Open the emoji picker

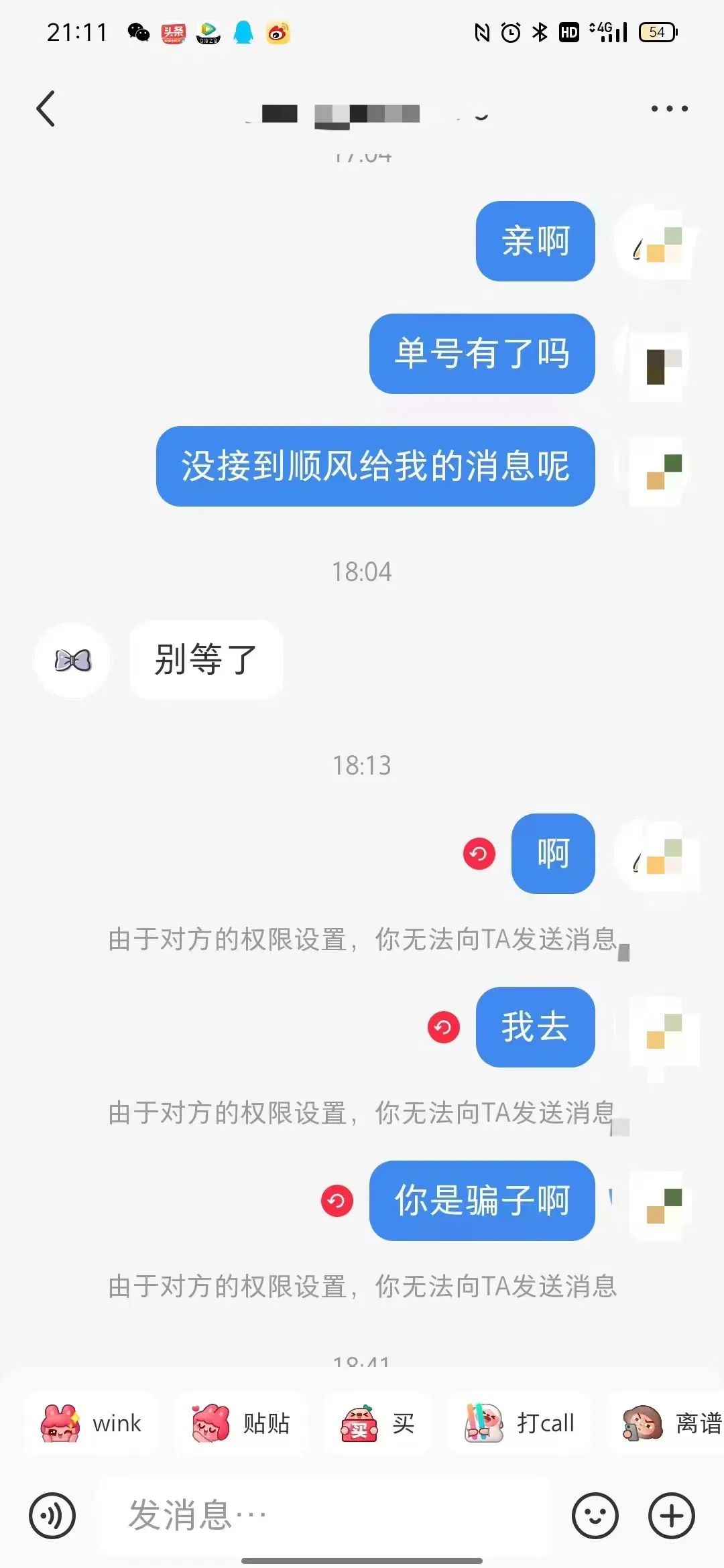point(595,1516)
